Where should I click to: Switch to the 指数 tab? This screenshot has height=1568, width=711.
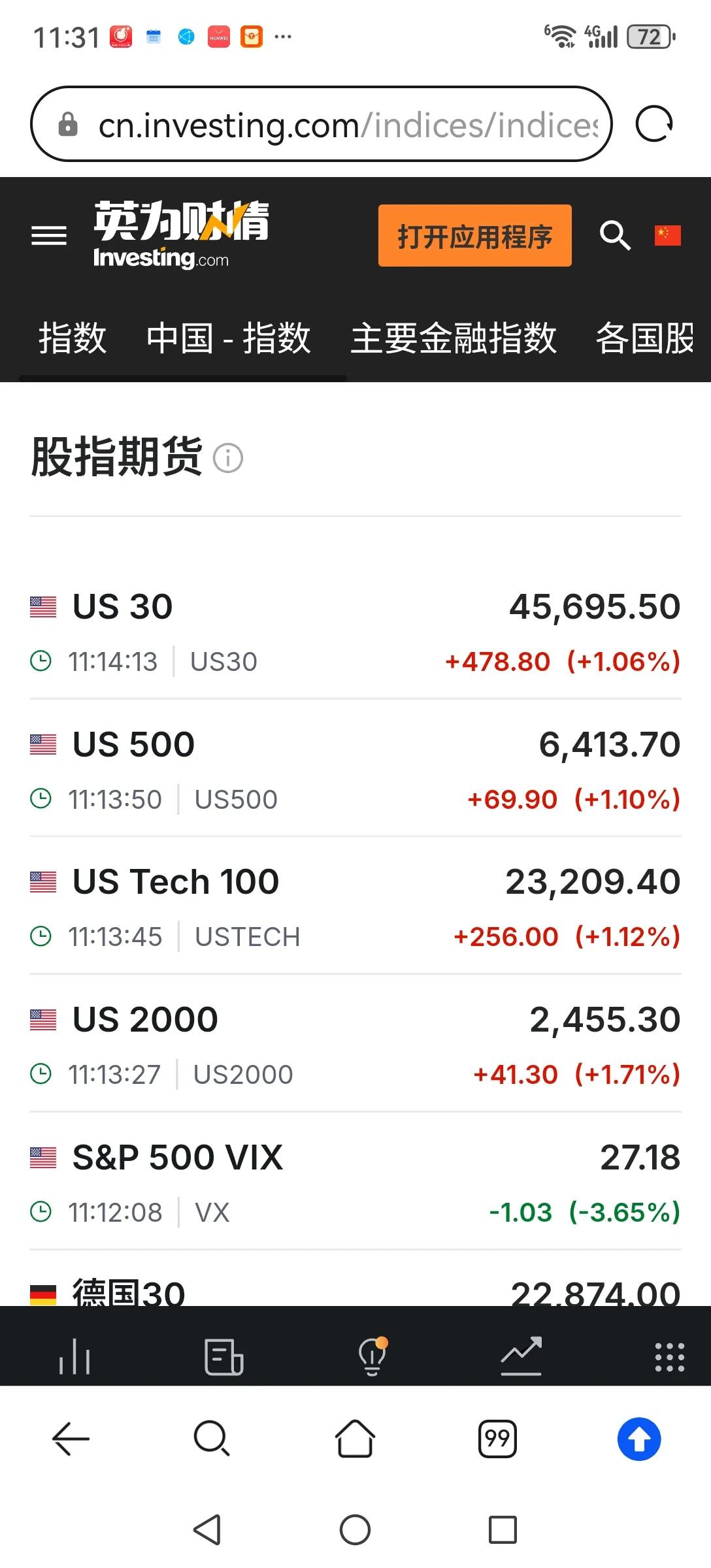[73, 338]
